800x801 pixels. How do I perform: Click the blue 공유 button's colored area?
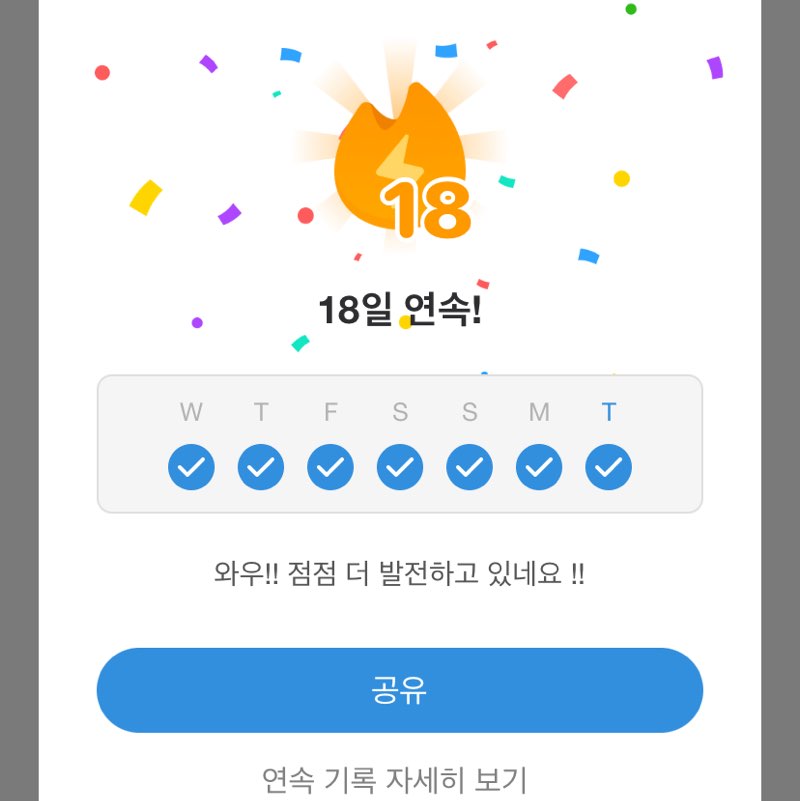[x=400, y=689]
